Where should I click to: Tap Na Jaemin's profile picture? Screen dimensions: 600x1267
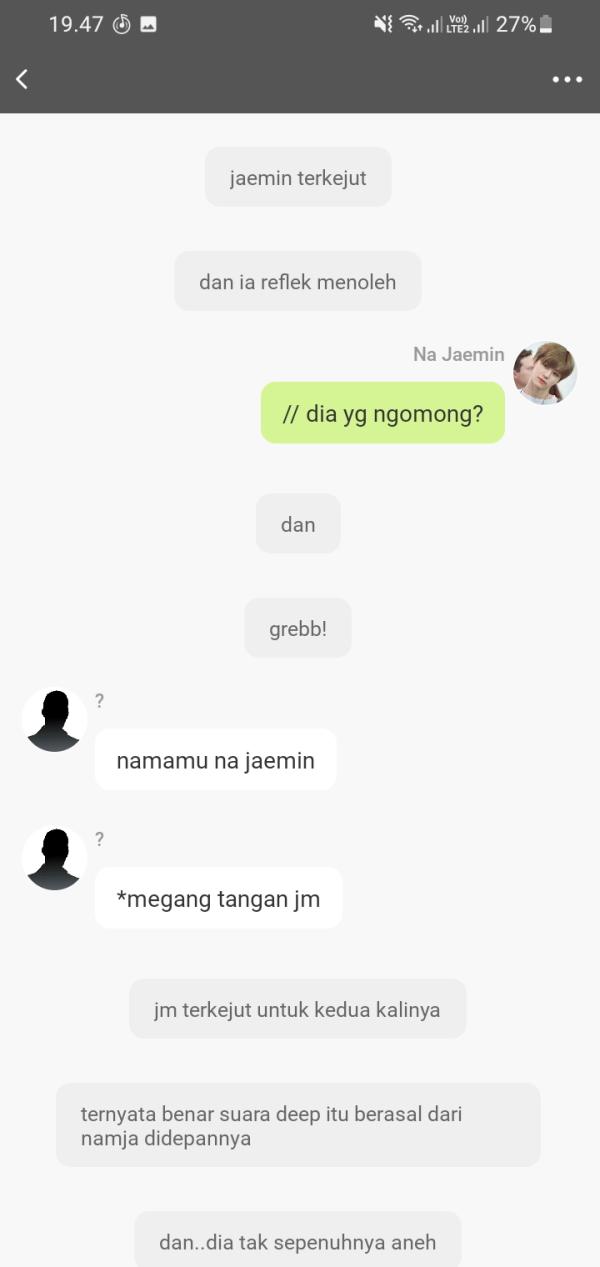pyautogui.click(x=544, y=373)
